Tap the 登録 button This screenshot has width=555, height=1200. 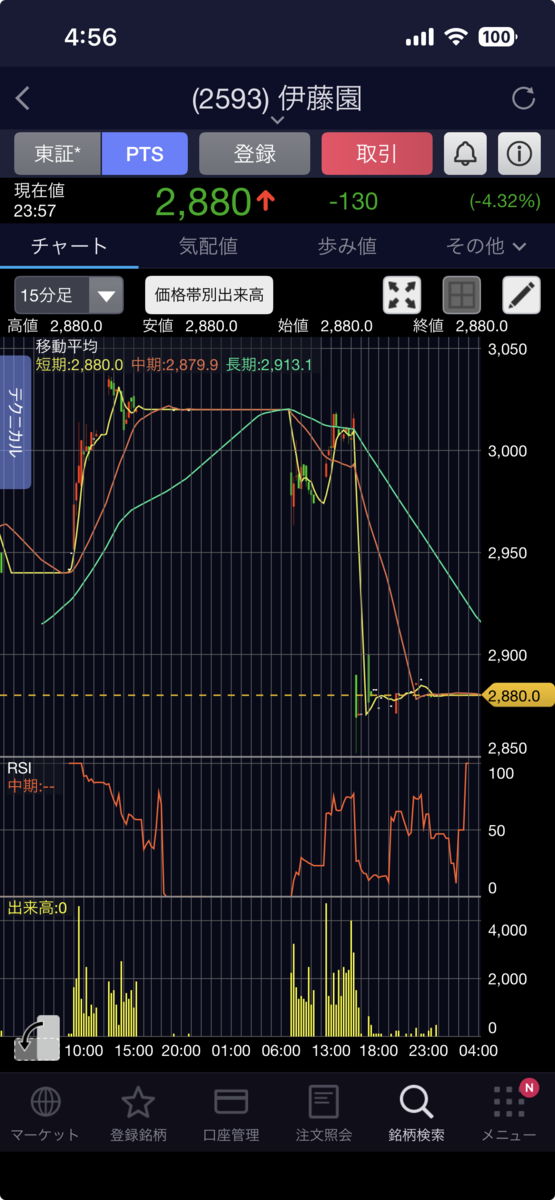pos(255,154)
